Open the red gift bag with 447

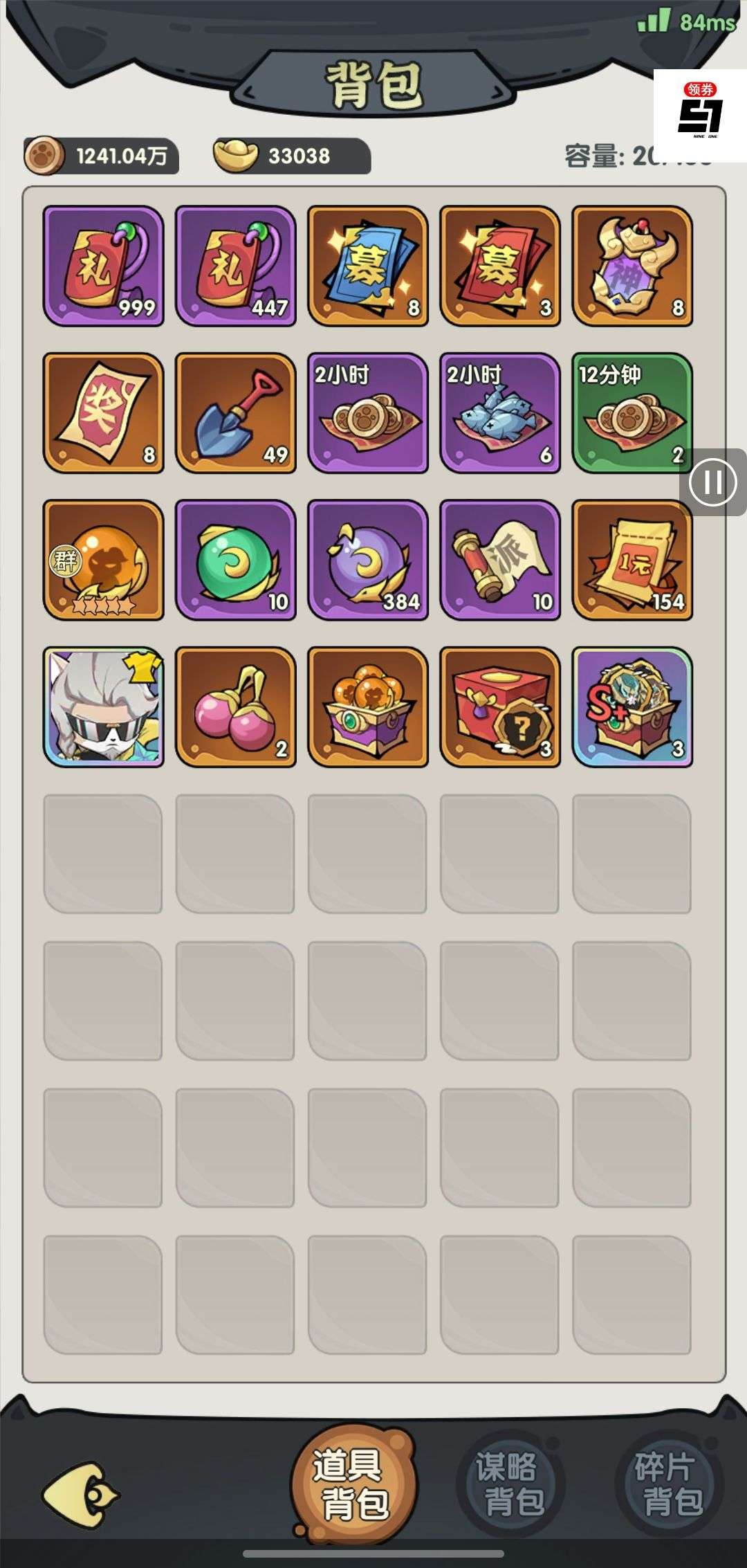pos(236,266)
